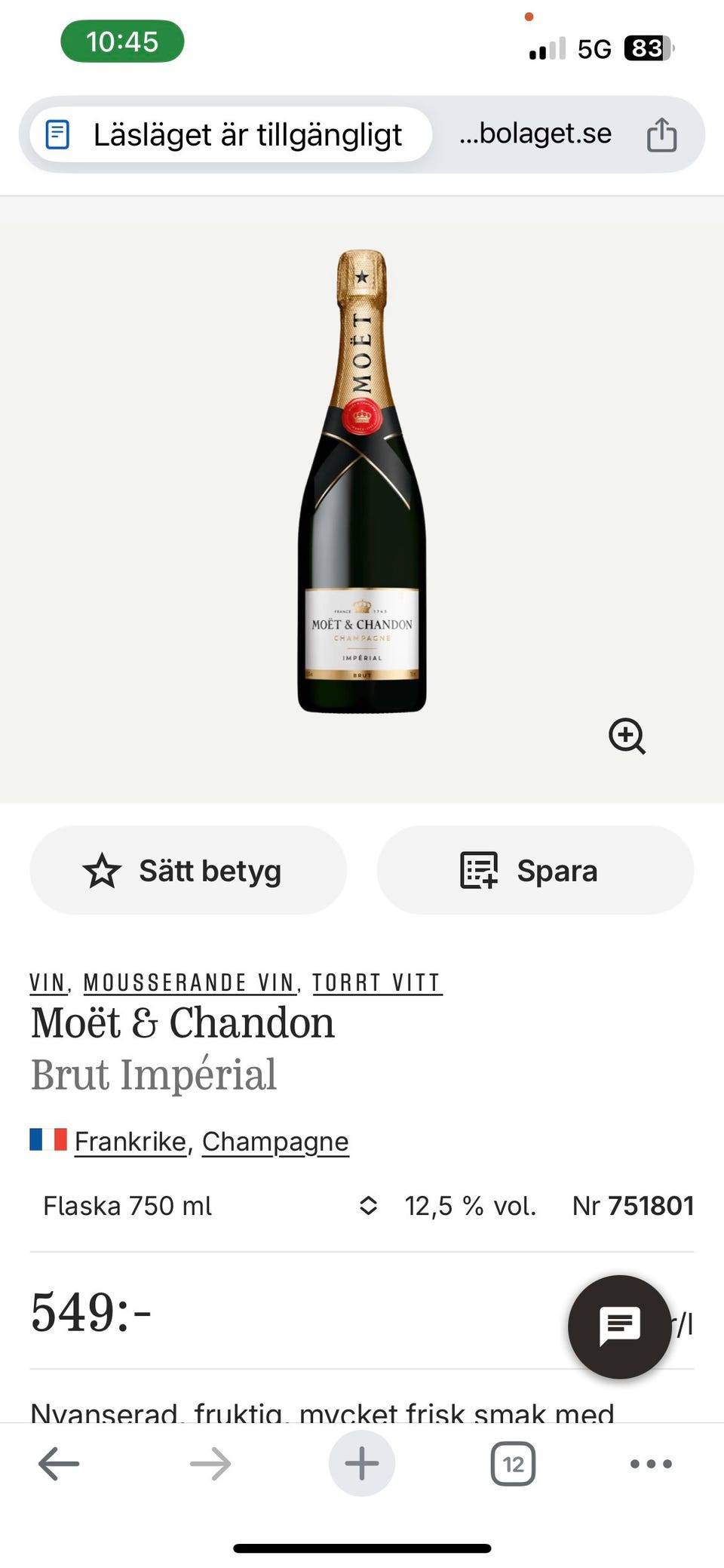
Task: Go back to the previous page
Action: (59, 1464)
